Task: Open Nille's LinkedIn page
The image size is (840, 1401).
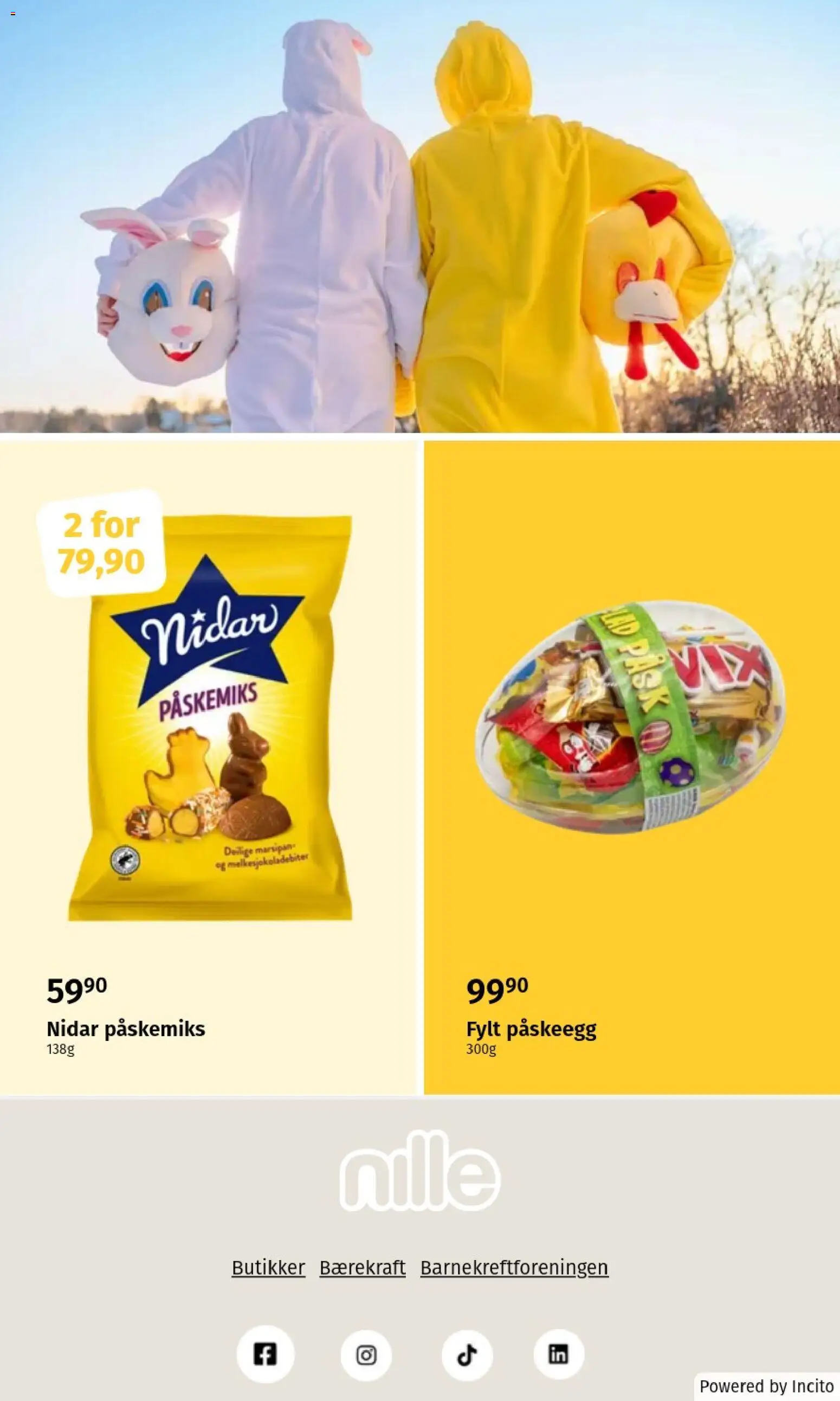Action: click(x=558, y=1354)
